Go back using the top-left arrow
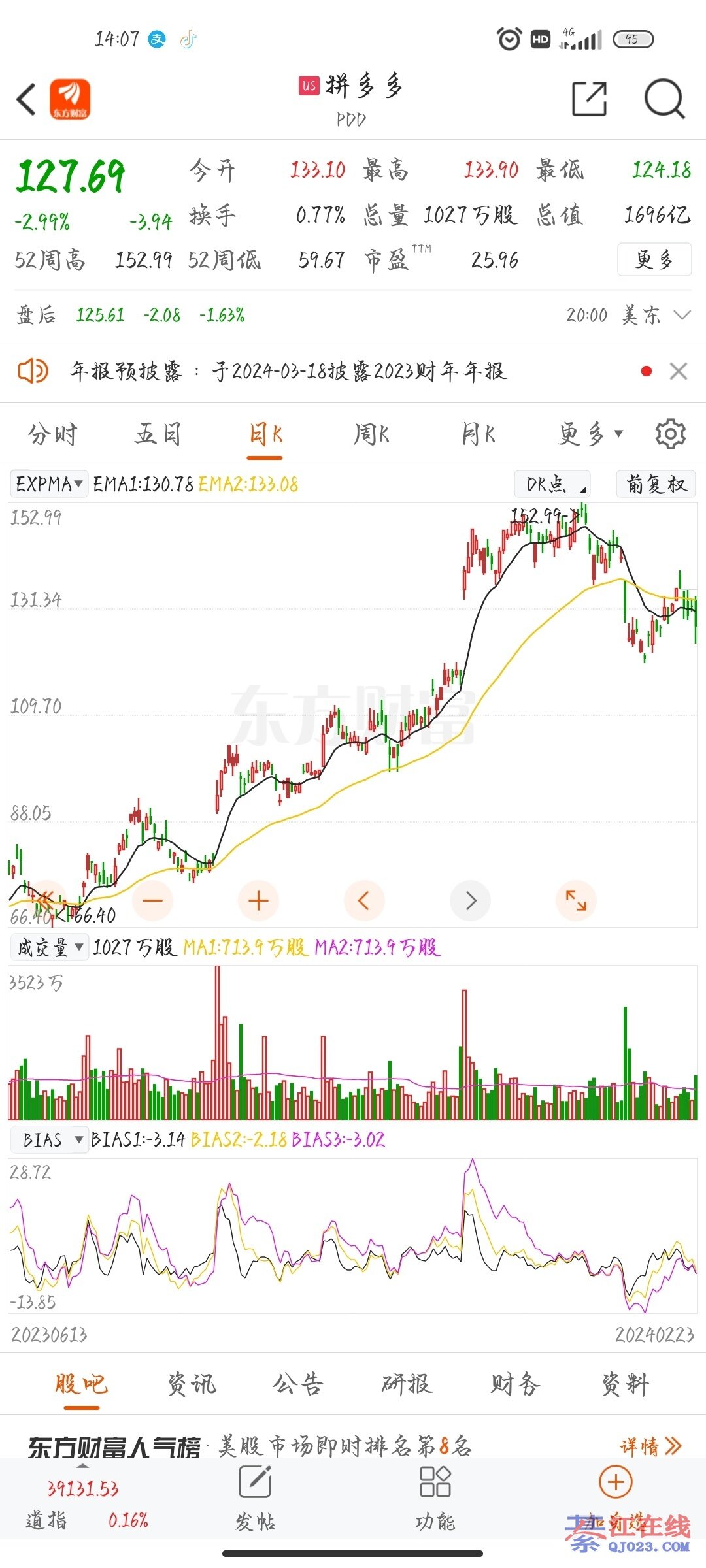This screenshot has height=1568, width=706. (26, 100)
